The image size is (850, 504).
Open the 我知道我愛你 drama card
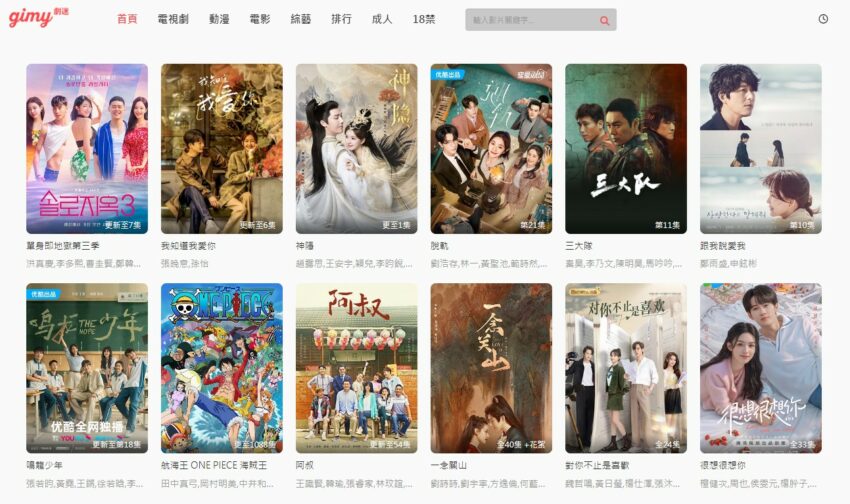pos(221,149)
